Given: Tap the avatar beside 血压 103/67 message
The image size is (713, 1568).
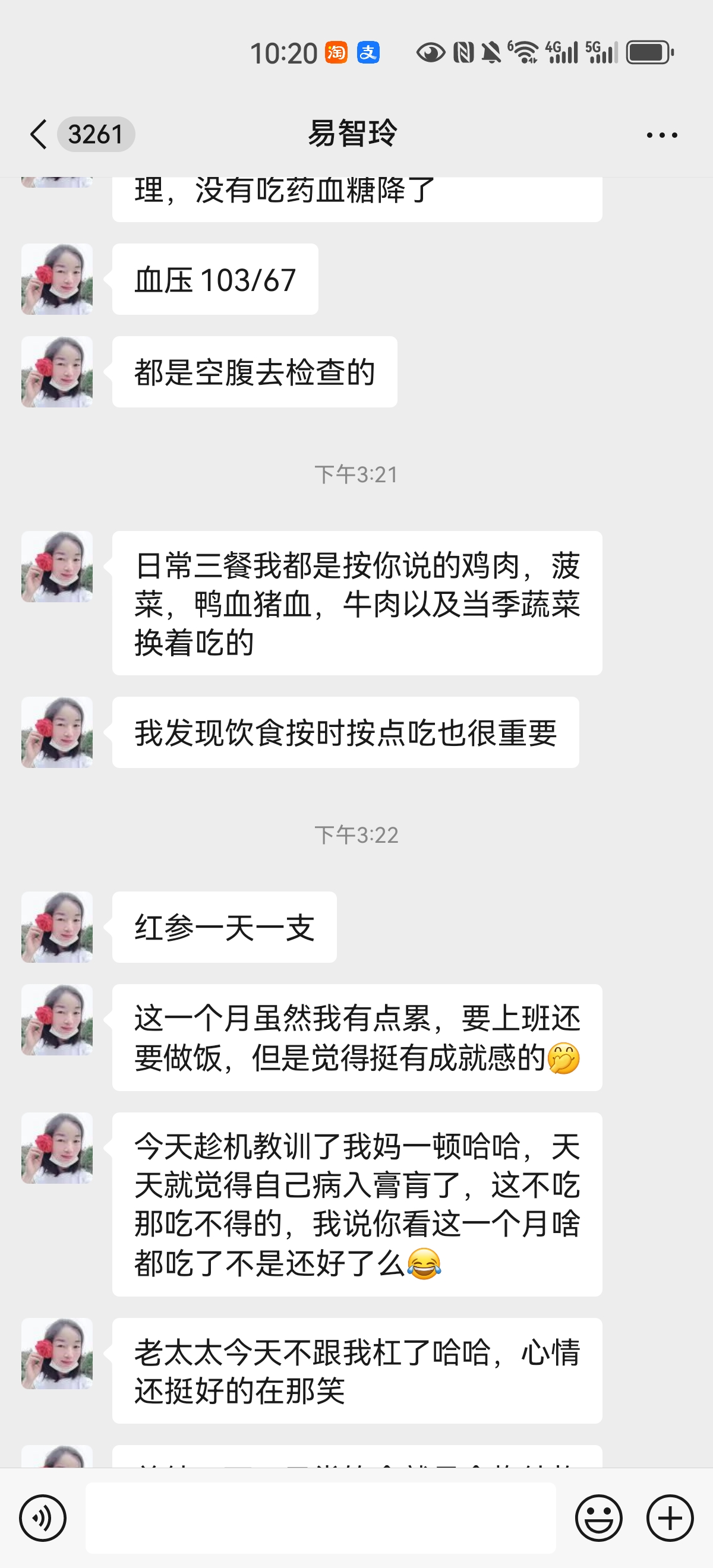Looking at the screenshot, I should (x=57, y=279).
